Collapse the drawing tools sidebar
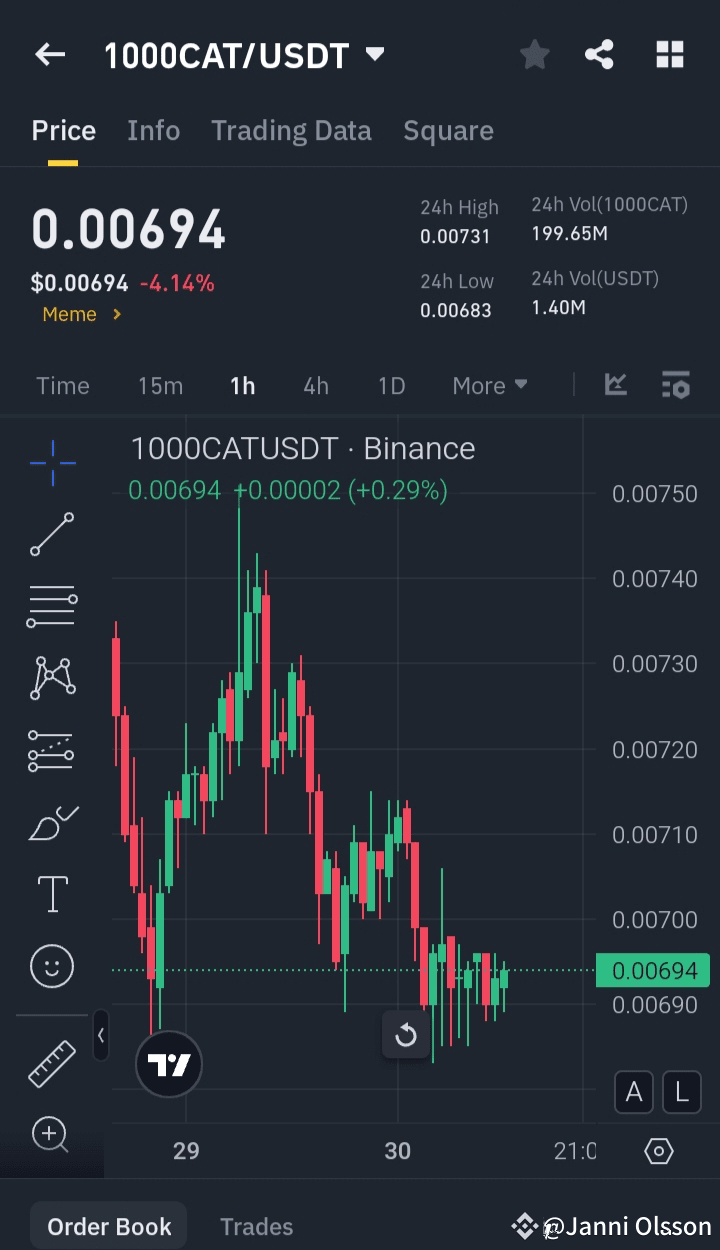The height and width of the screenshot is (1250, 720). coord(100,1036)
